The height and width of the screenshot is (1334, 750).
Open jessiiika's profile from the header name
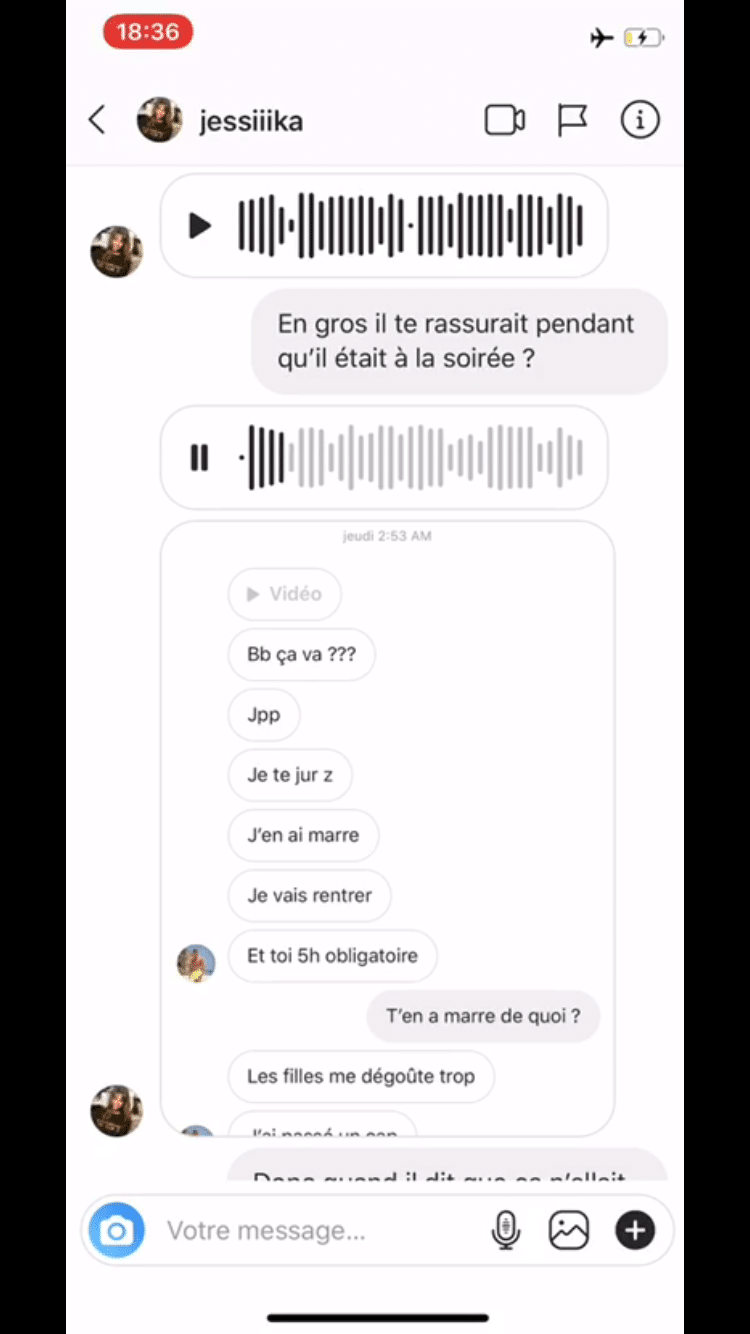tap(251, 121)
